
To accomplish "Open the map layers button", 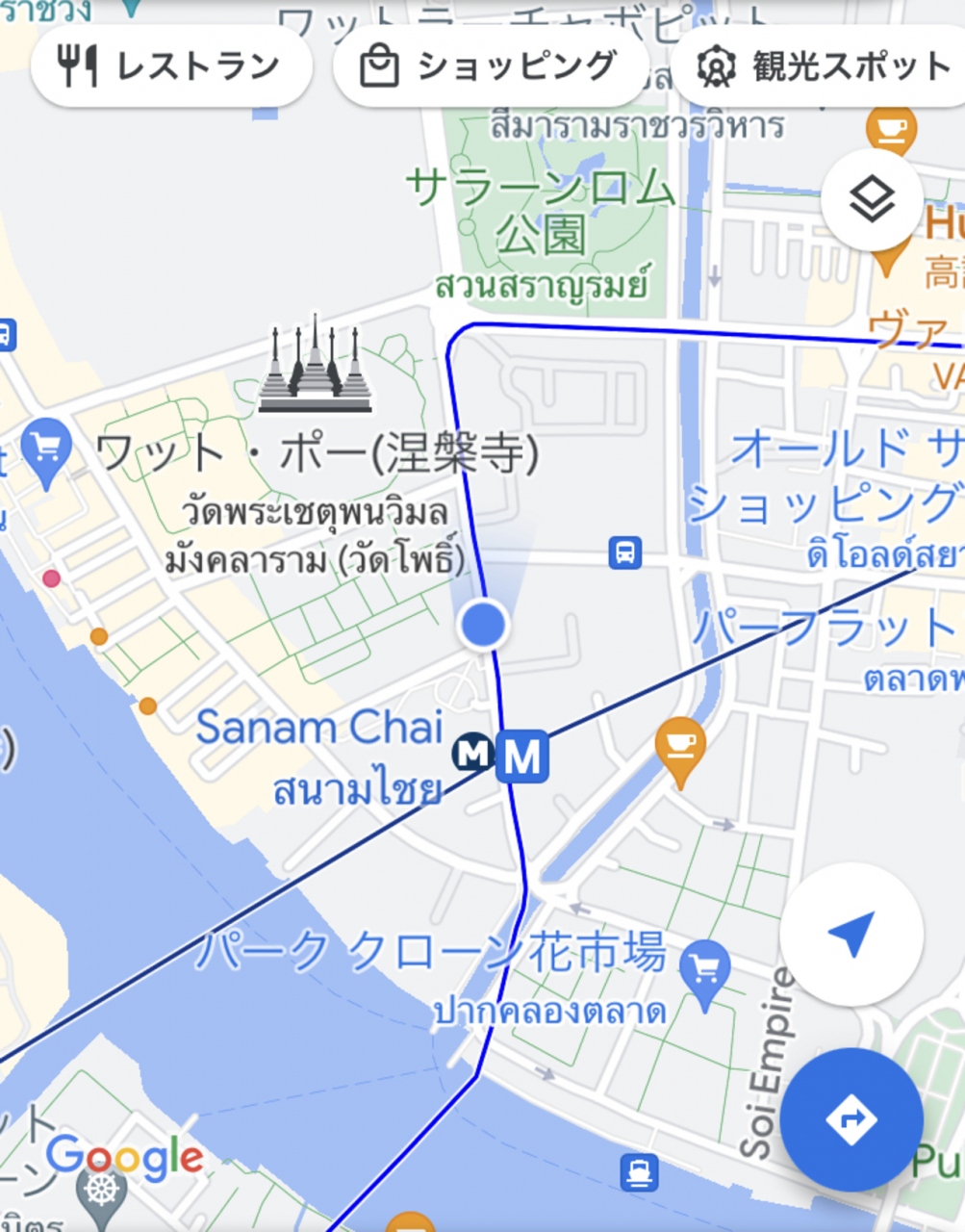I will [873, 200].
